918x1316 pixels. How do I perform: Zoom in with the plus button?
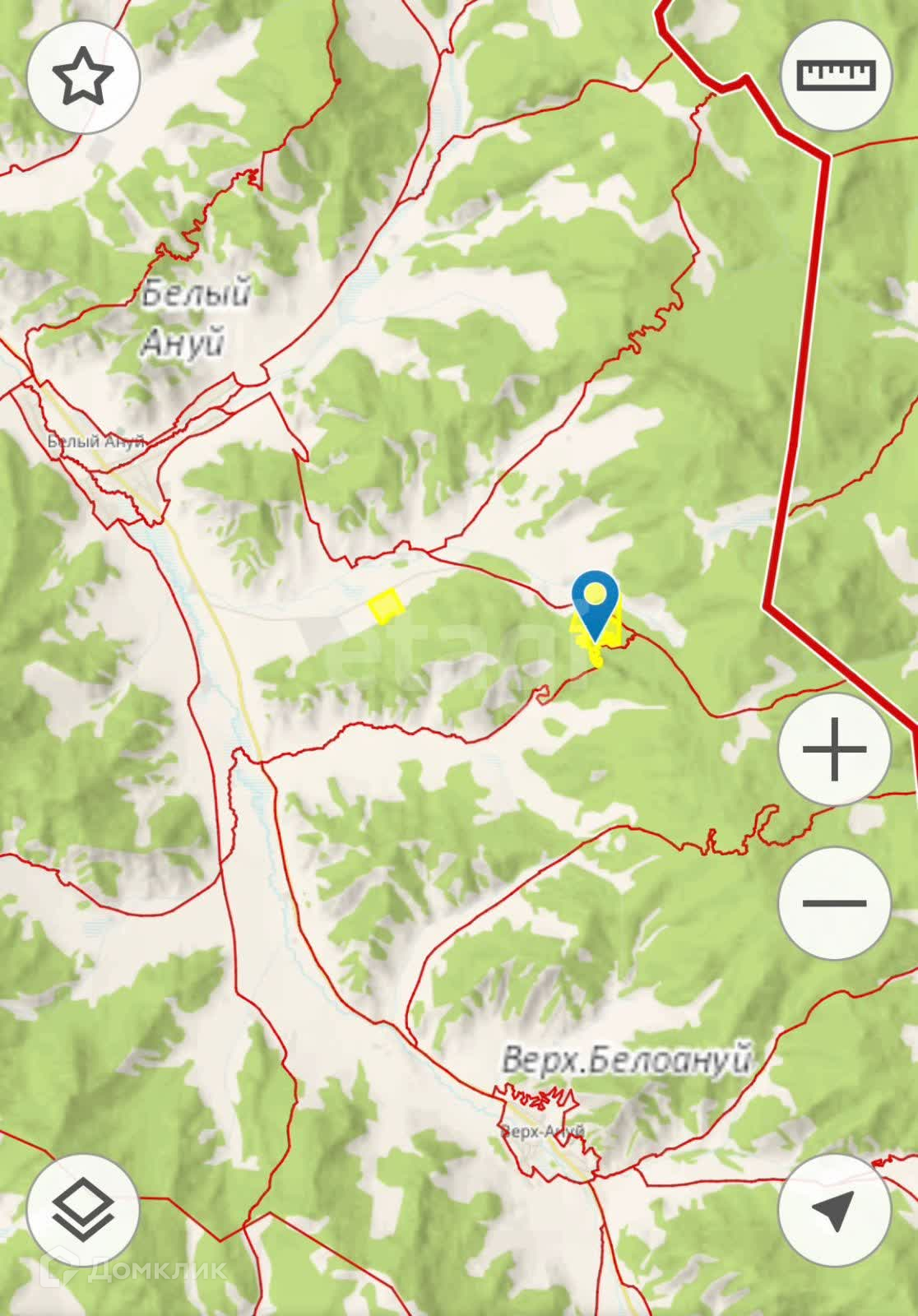coord(835,749)
